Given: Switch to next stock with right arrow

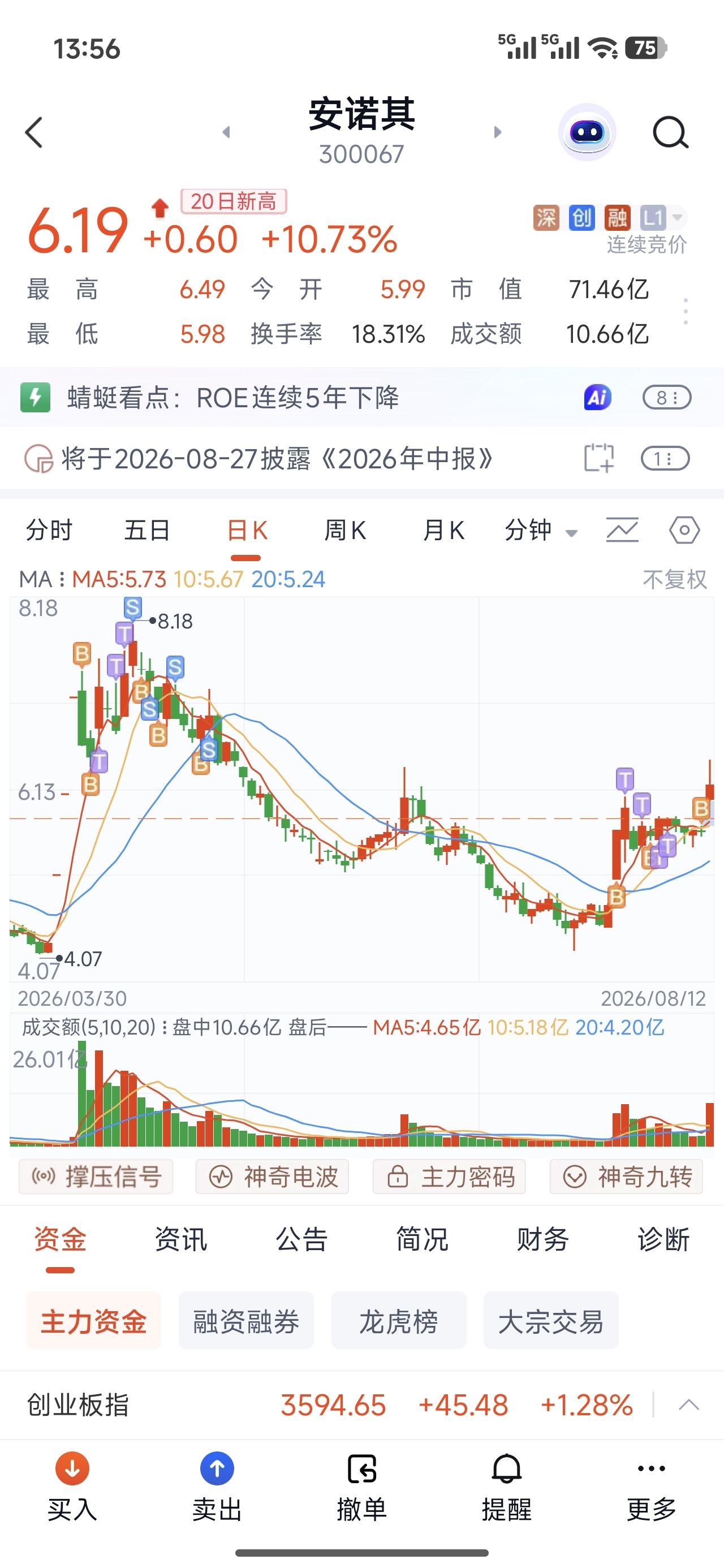Looking at the screenshot, I should click(498, 132).
